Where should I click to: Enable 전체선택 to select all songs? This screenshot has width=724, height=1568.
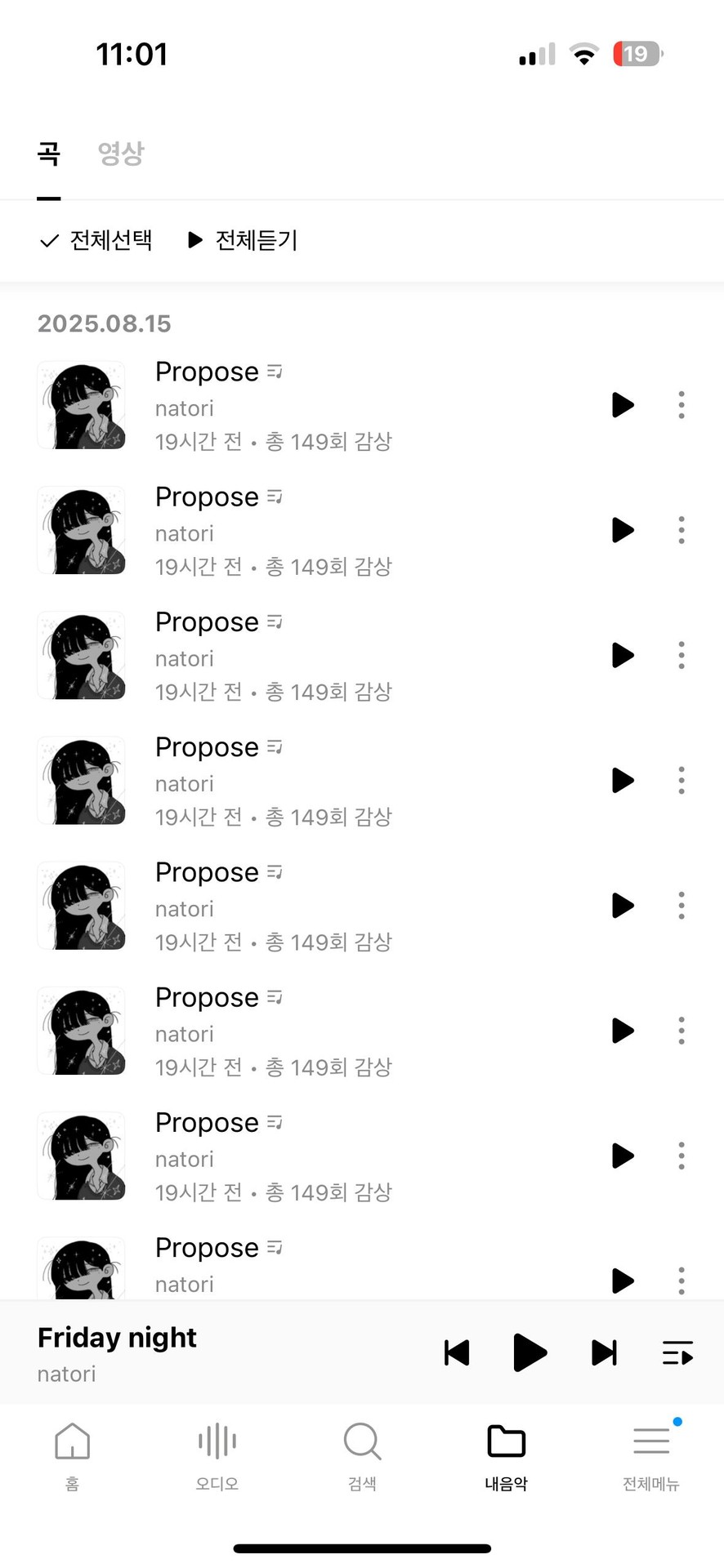pyautogui.click(x=96, y=239)
